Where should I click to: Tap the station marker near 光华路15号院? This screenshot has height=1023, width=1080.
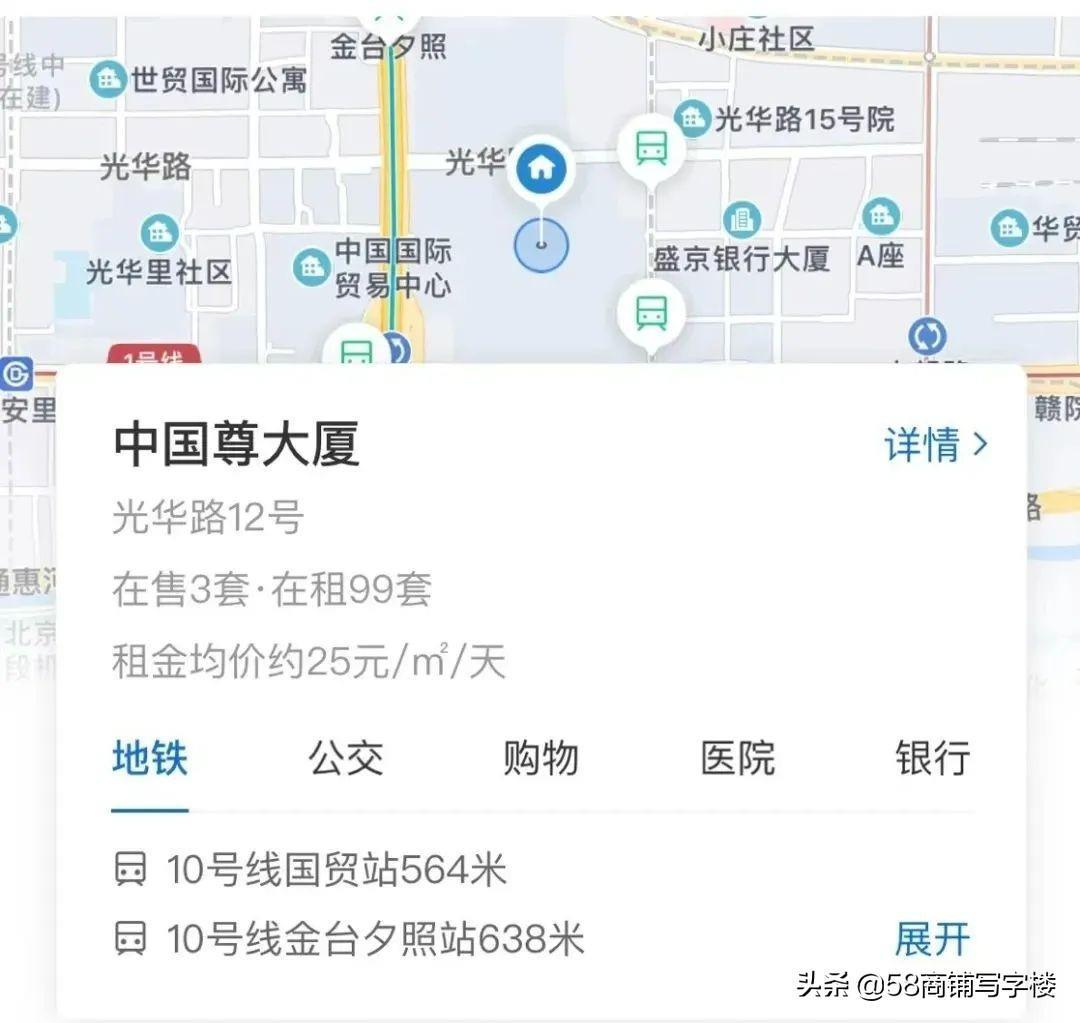pos(652,148)
